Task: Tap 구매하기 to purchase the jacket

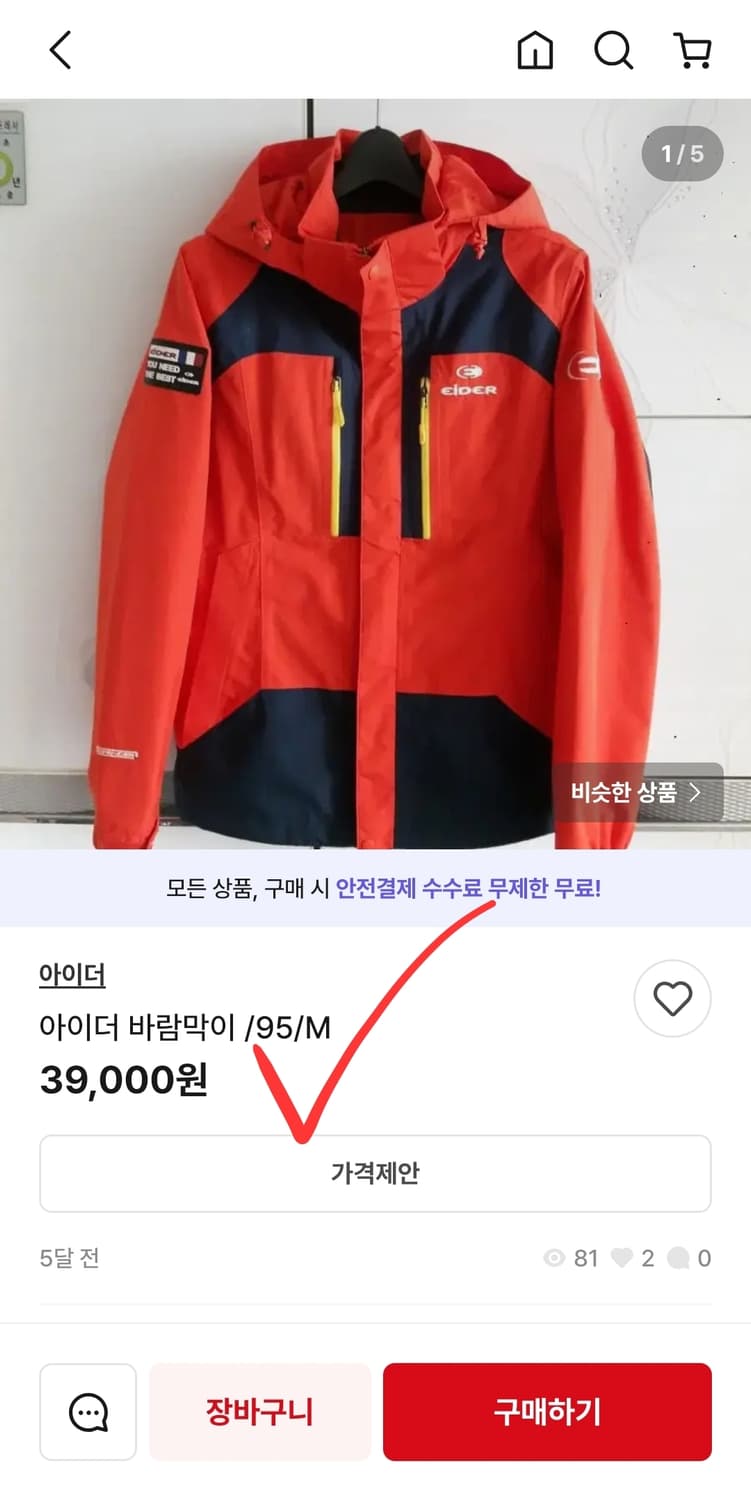Action: [x=547, y=1412]
